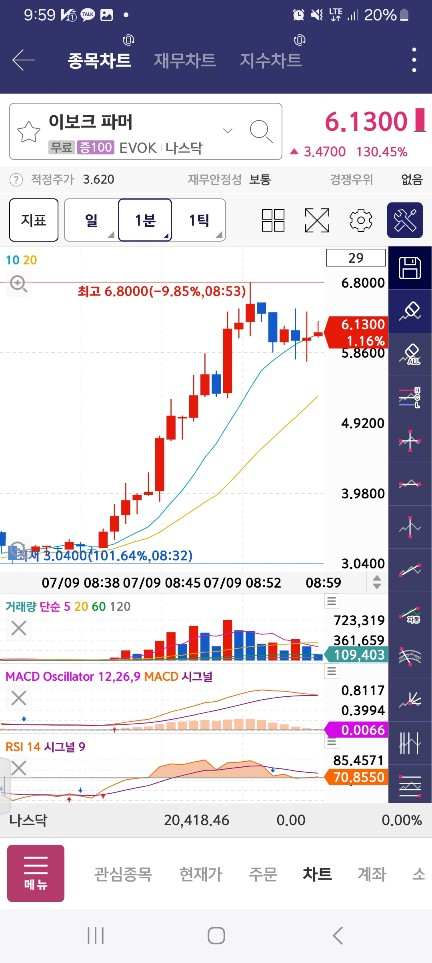
Task: Open the chart settings gear
Action: coord(361,220)
